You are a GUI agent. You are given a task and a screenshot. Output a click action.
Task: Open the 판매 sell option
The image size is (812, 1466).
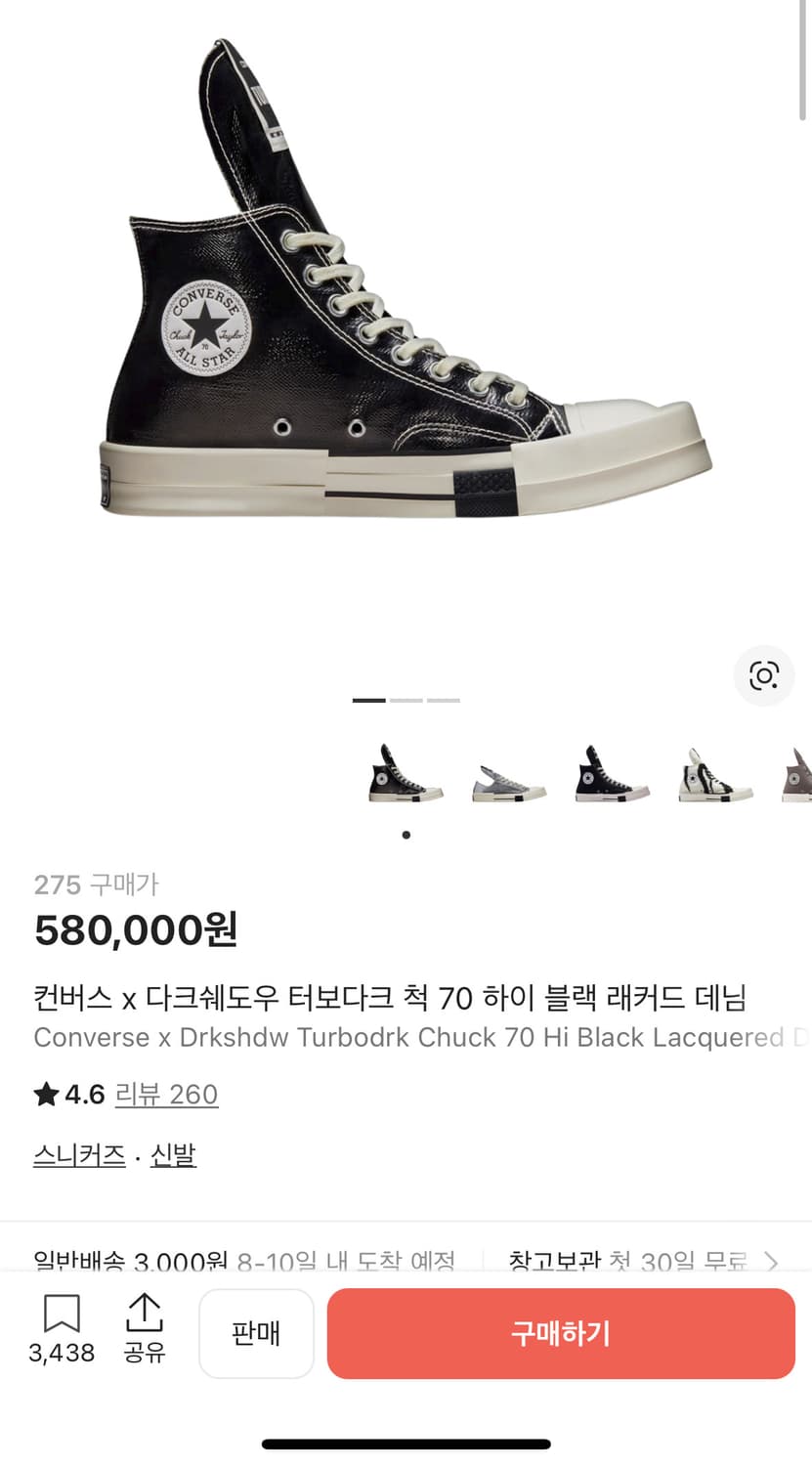click(x=256, y=1333)
